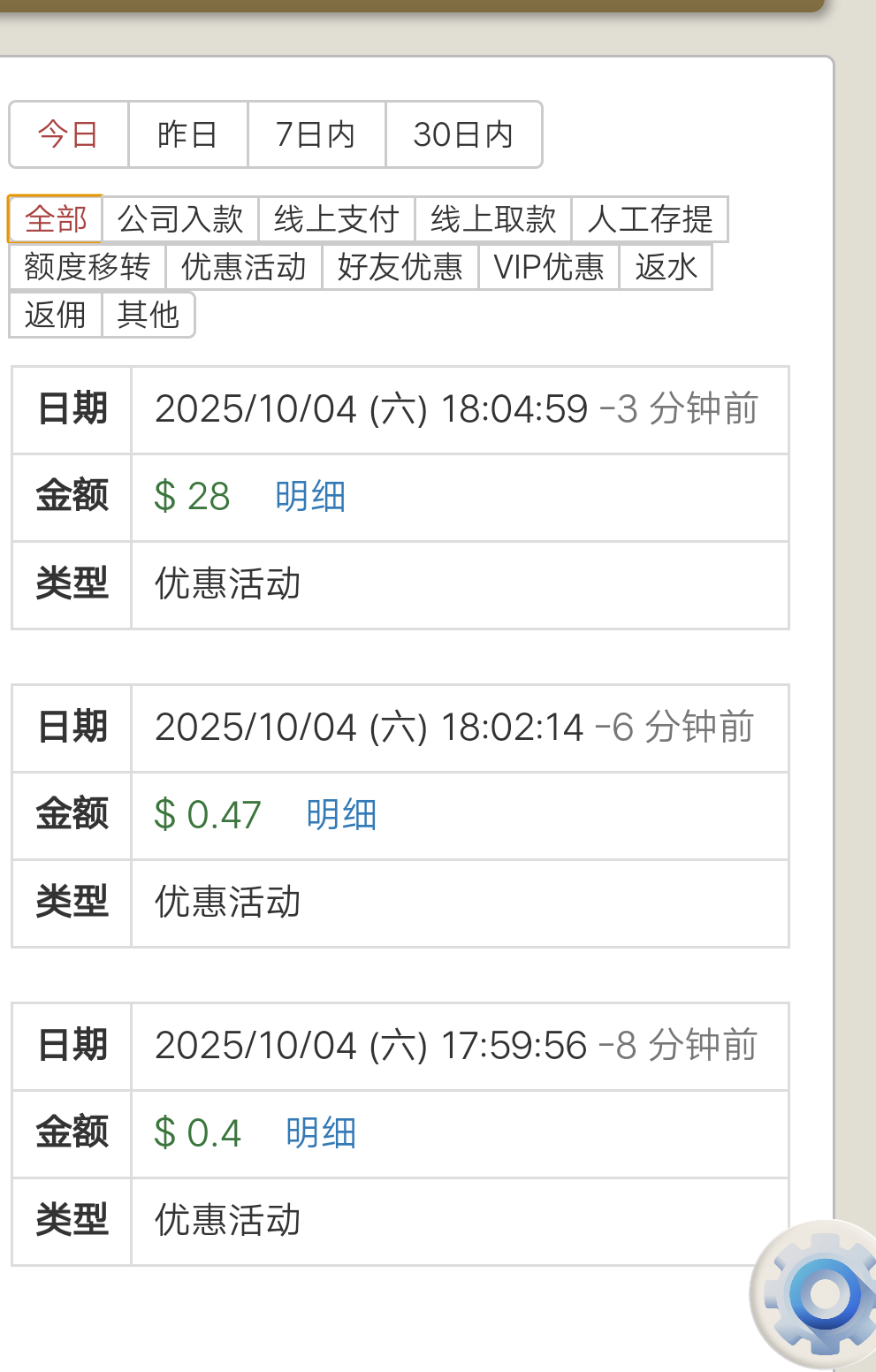Filter by 其他
This screenshot has width=876, height=1372.
149,314
